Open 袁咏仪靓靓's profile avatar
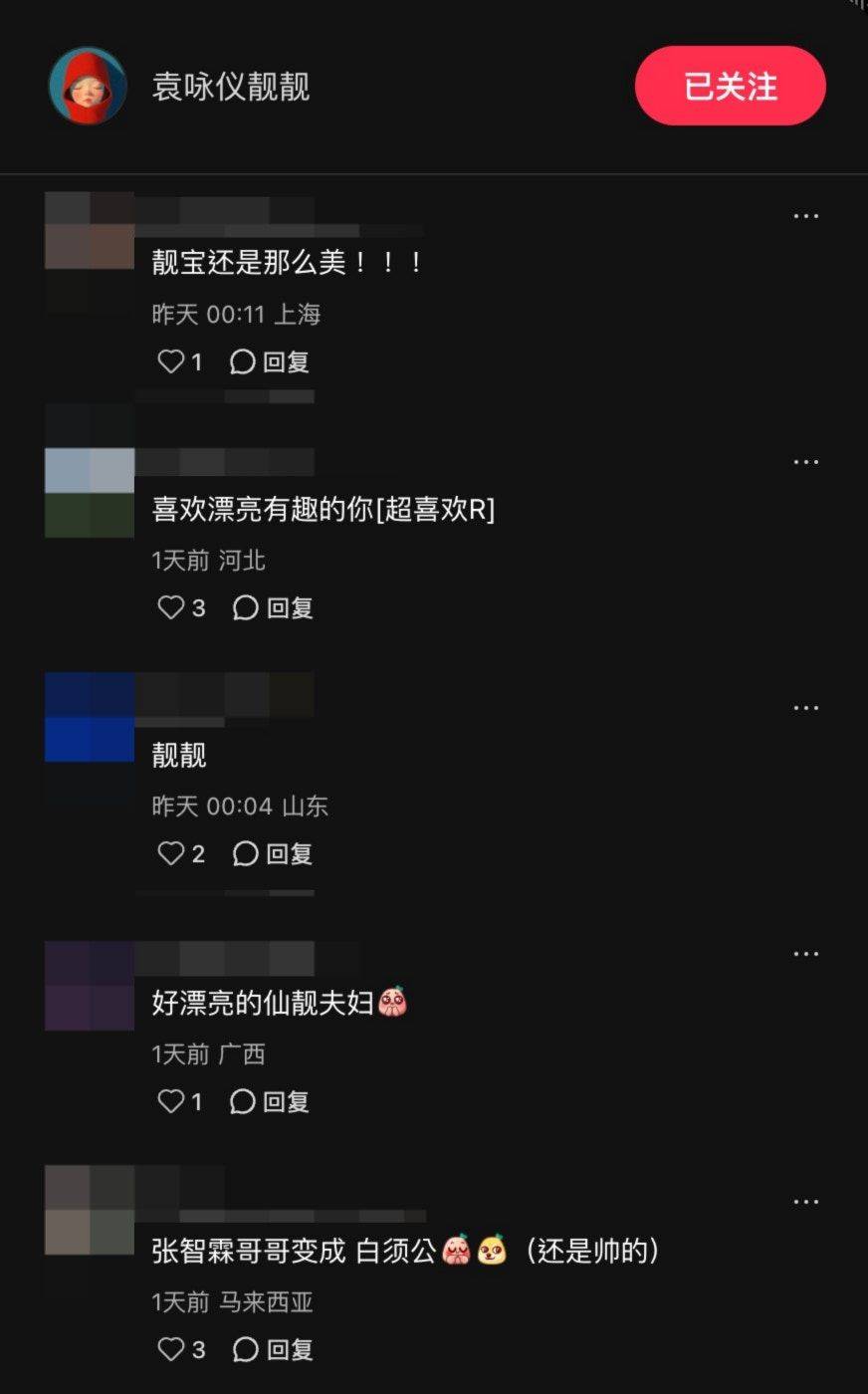Viewport: 868px width, 1394px height. (x=88, y=87)
